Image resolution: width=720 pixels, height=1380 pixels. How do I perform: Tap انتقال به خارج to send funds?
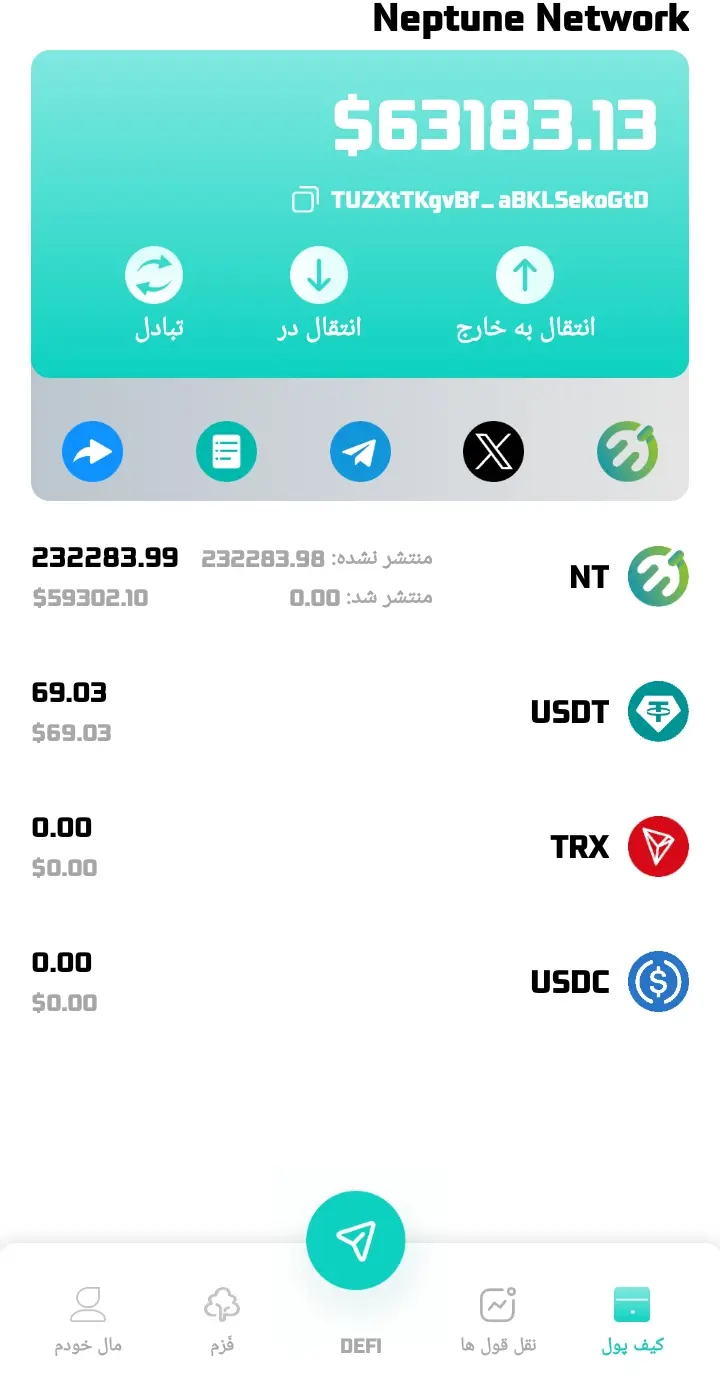pos(525,275)
